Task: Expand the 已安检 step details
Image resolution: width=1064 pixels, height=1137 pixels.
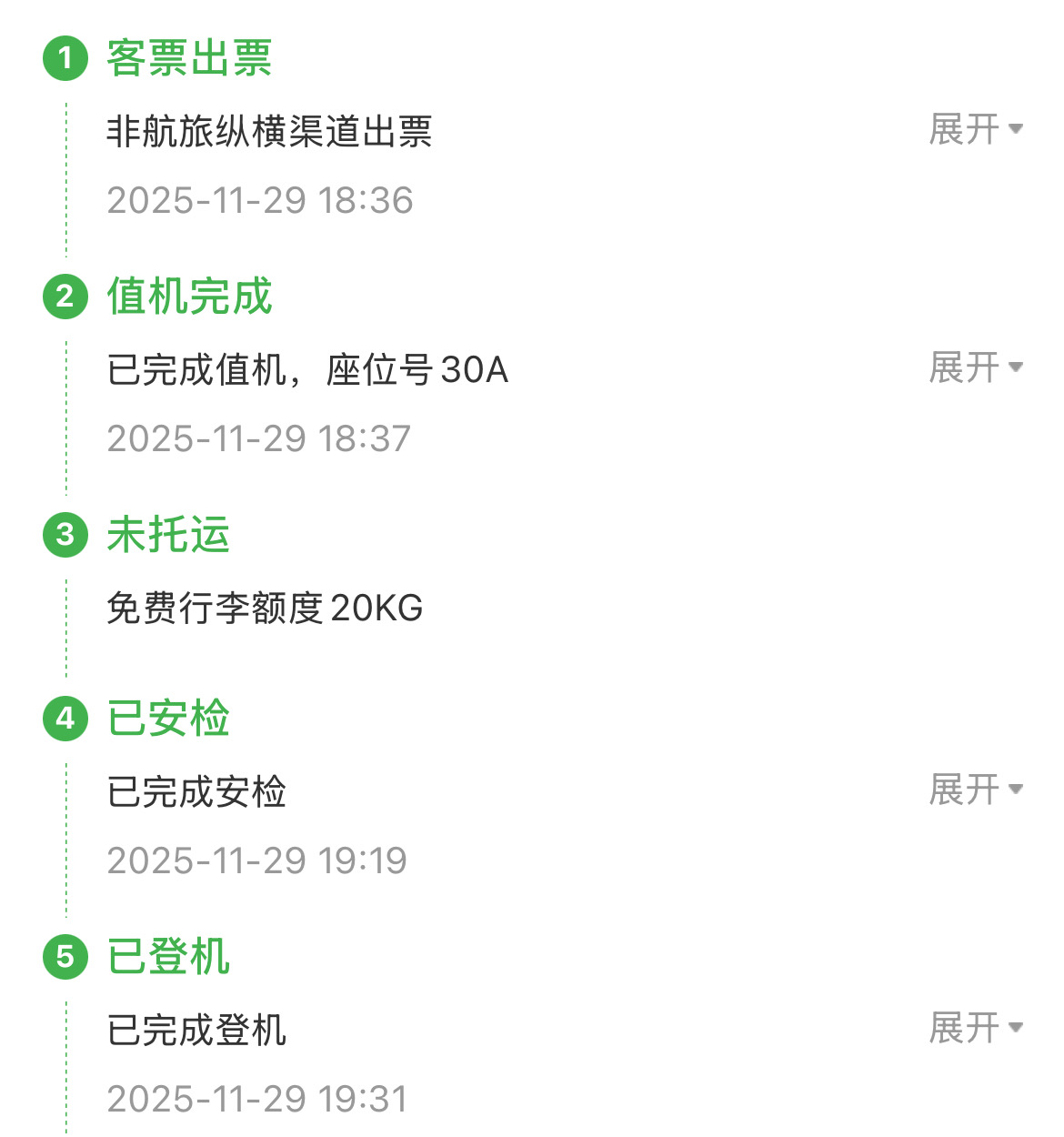Action: pyautogui.click(x=975, y=790)
